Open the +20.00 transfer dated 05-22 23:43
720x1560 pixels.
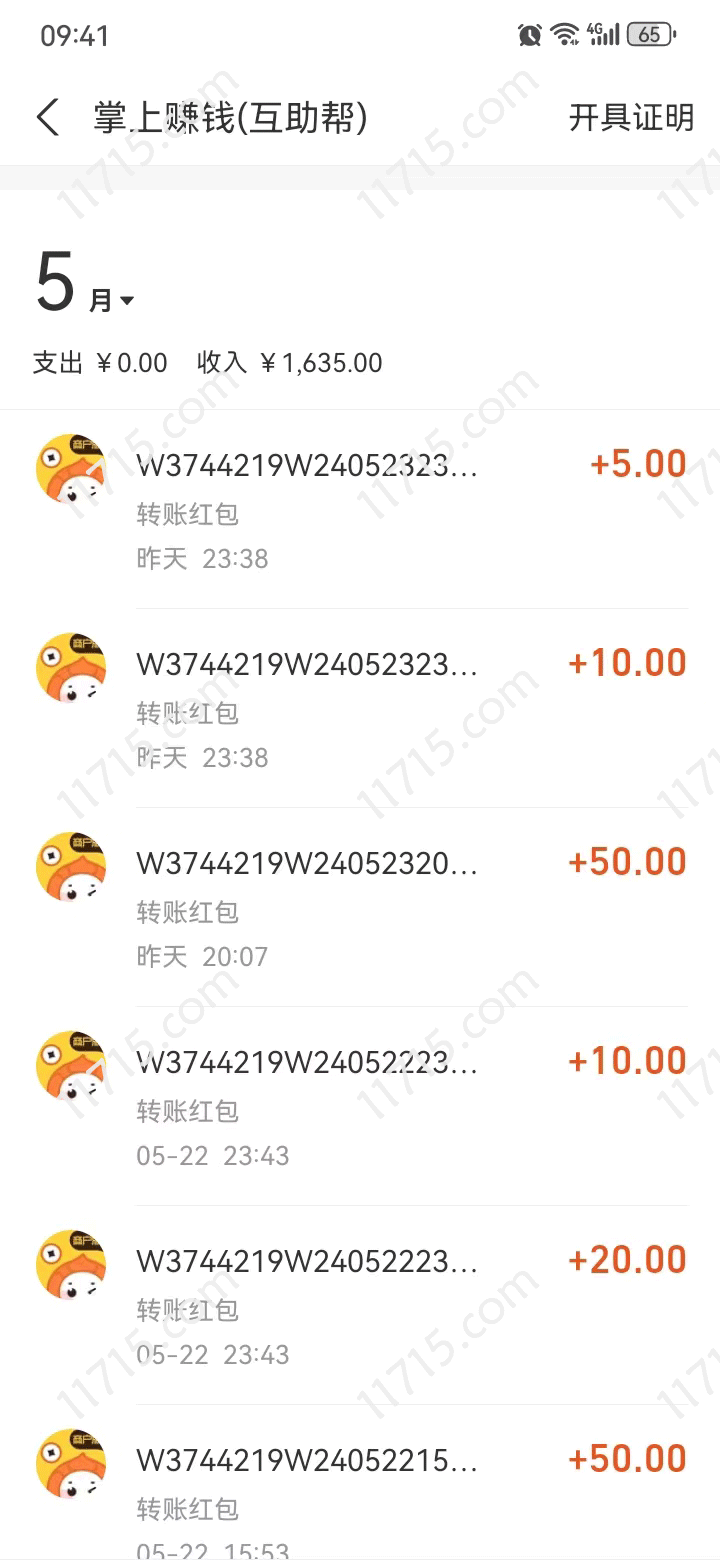[360, 1305]
